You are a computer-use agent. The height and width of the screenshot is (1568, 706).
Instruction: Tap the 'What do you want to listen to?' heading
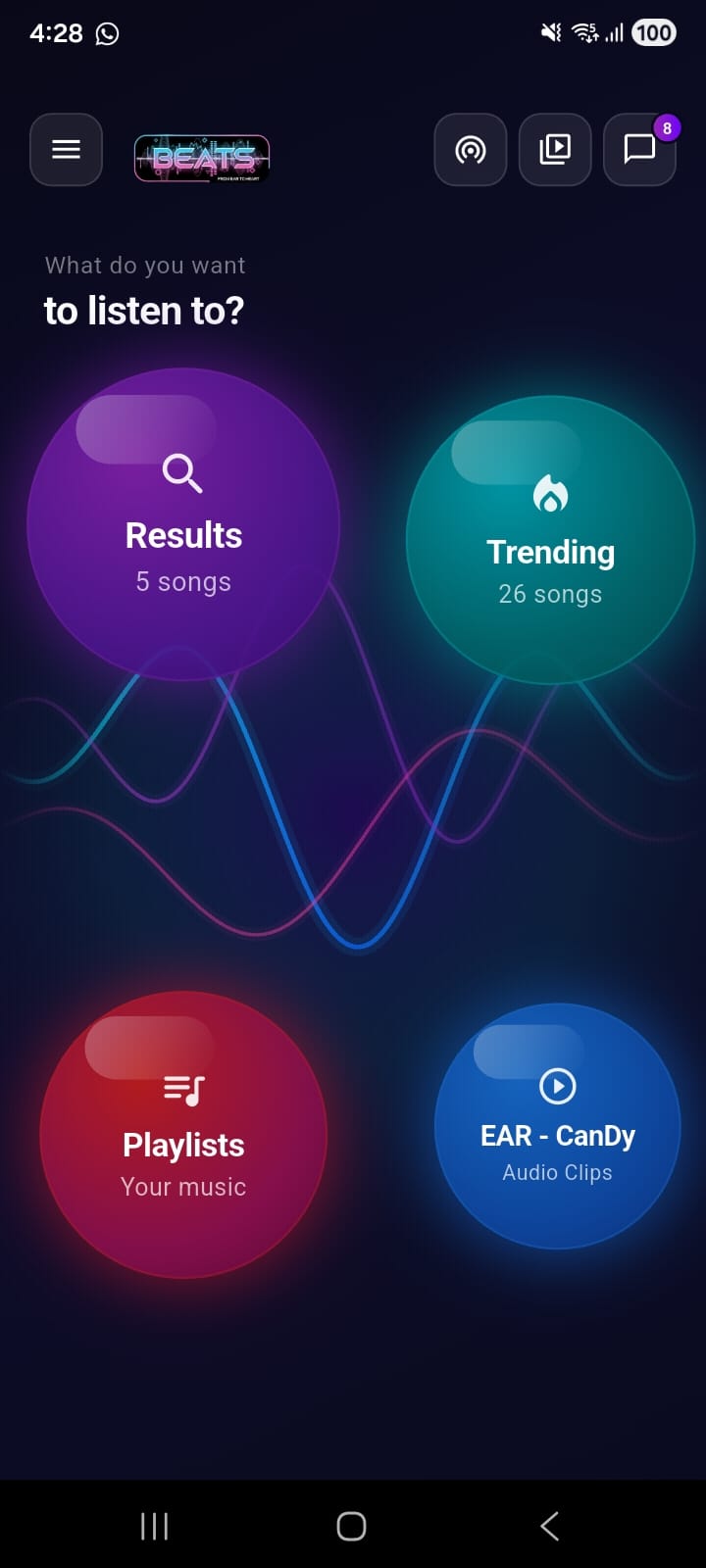click(144, 289)
